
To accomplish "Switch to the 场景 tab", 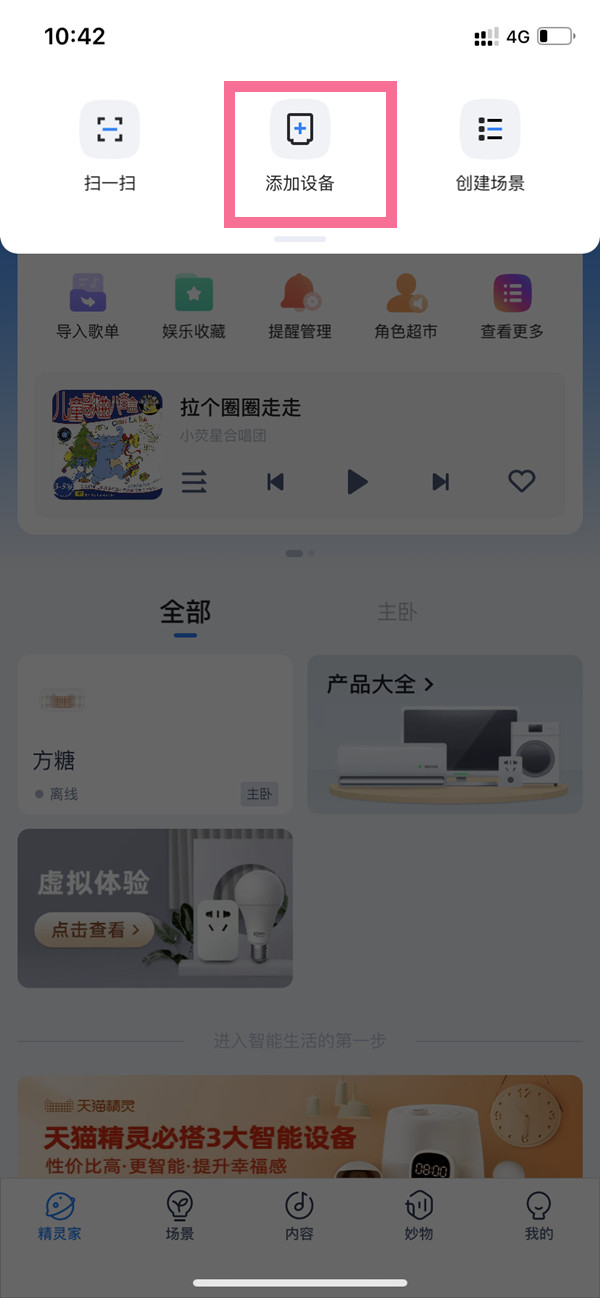I will 180,1216.
